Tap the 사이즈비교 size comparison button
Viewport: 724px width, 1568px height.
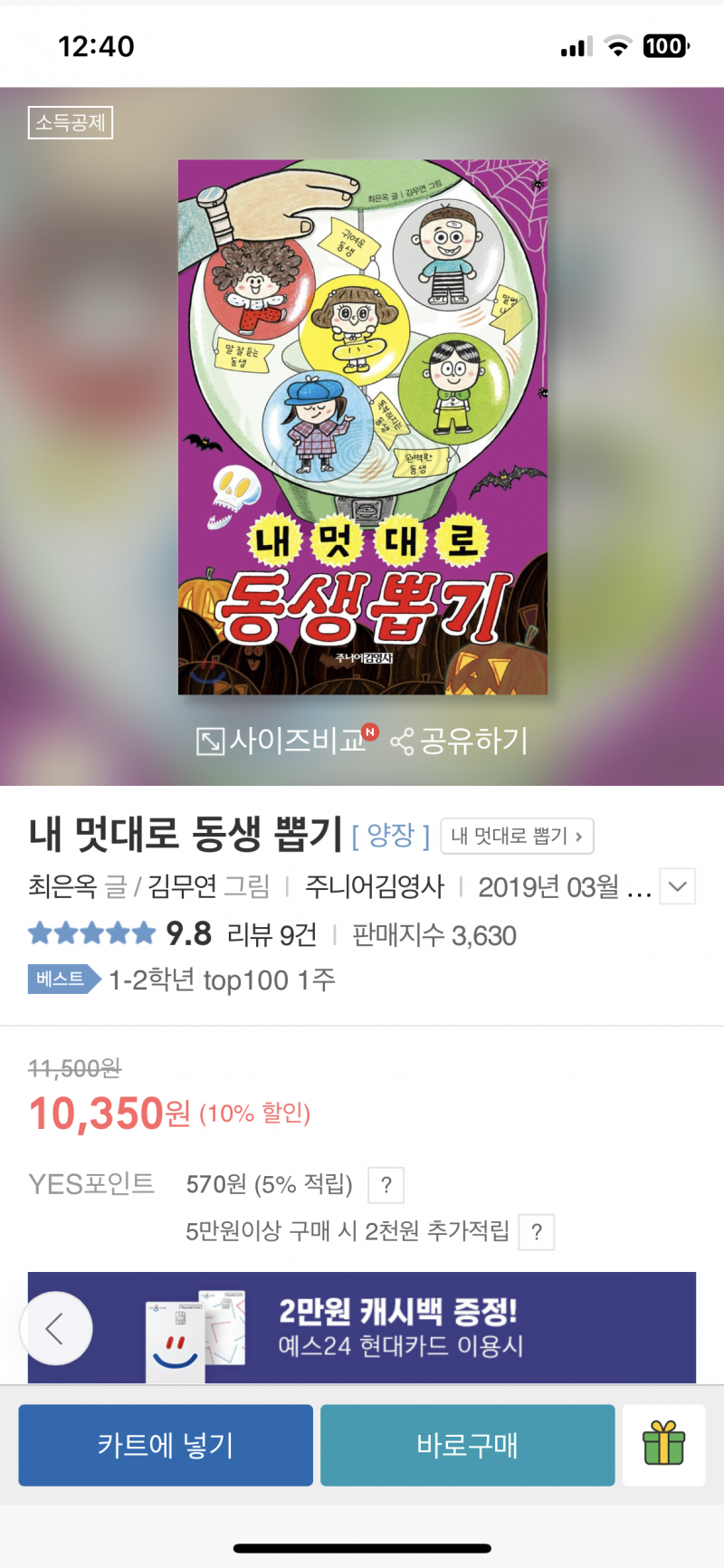[283, 741]
